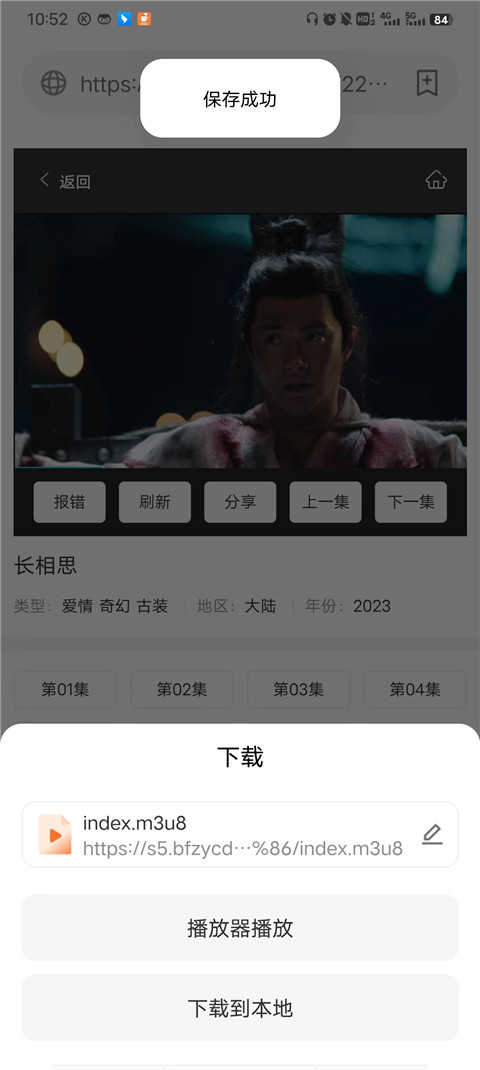Open the index.m3u8 download item
480x1070 pixels.
point(240,834)
